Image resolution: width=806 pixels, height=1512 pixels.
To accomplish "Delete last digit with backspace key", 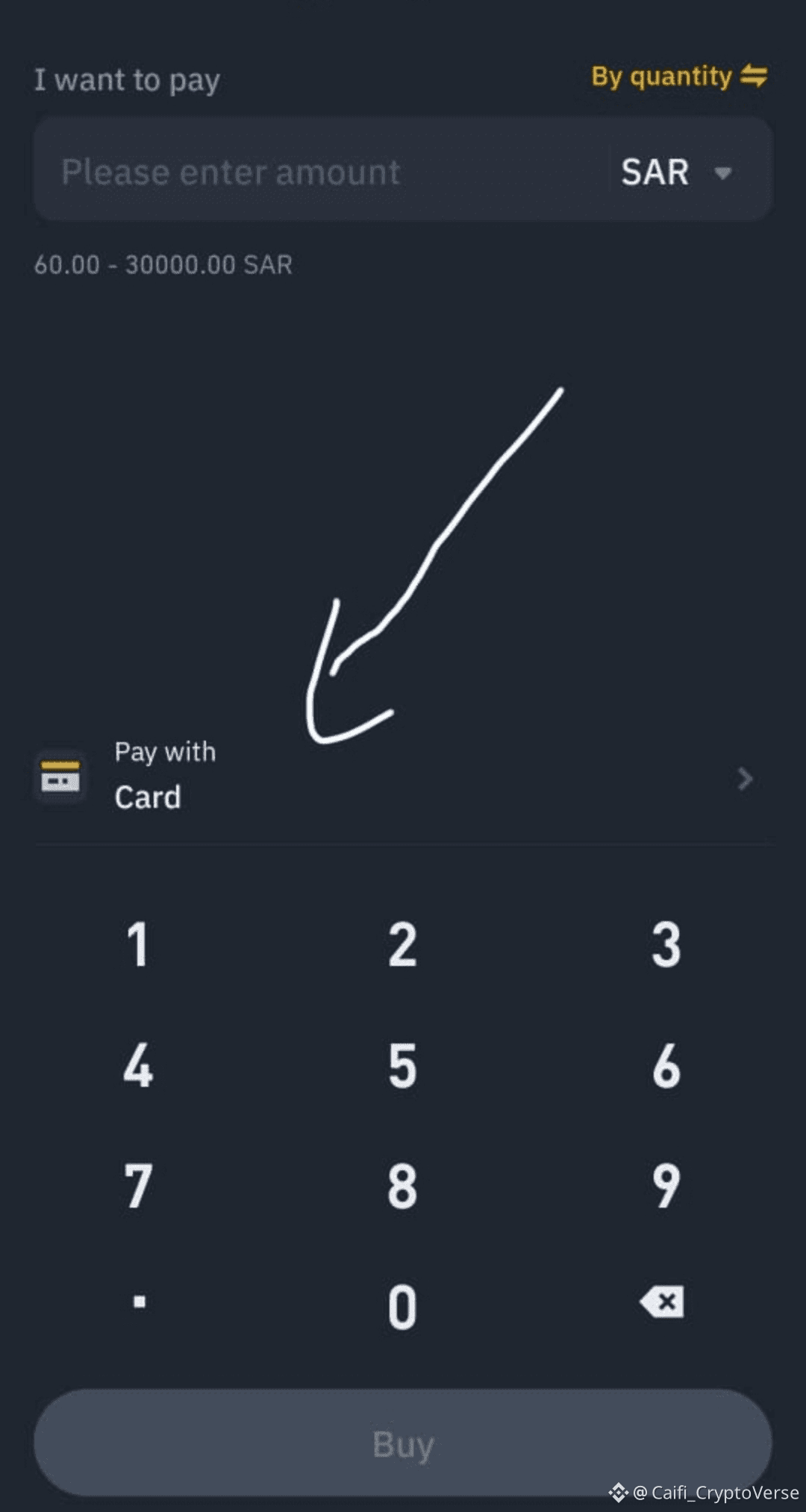I will coord(663,1302).
